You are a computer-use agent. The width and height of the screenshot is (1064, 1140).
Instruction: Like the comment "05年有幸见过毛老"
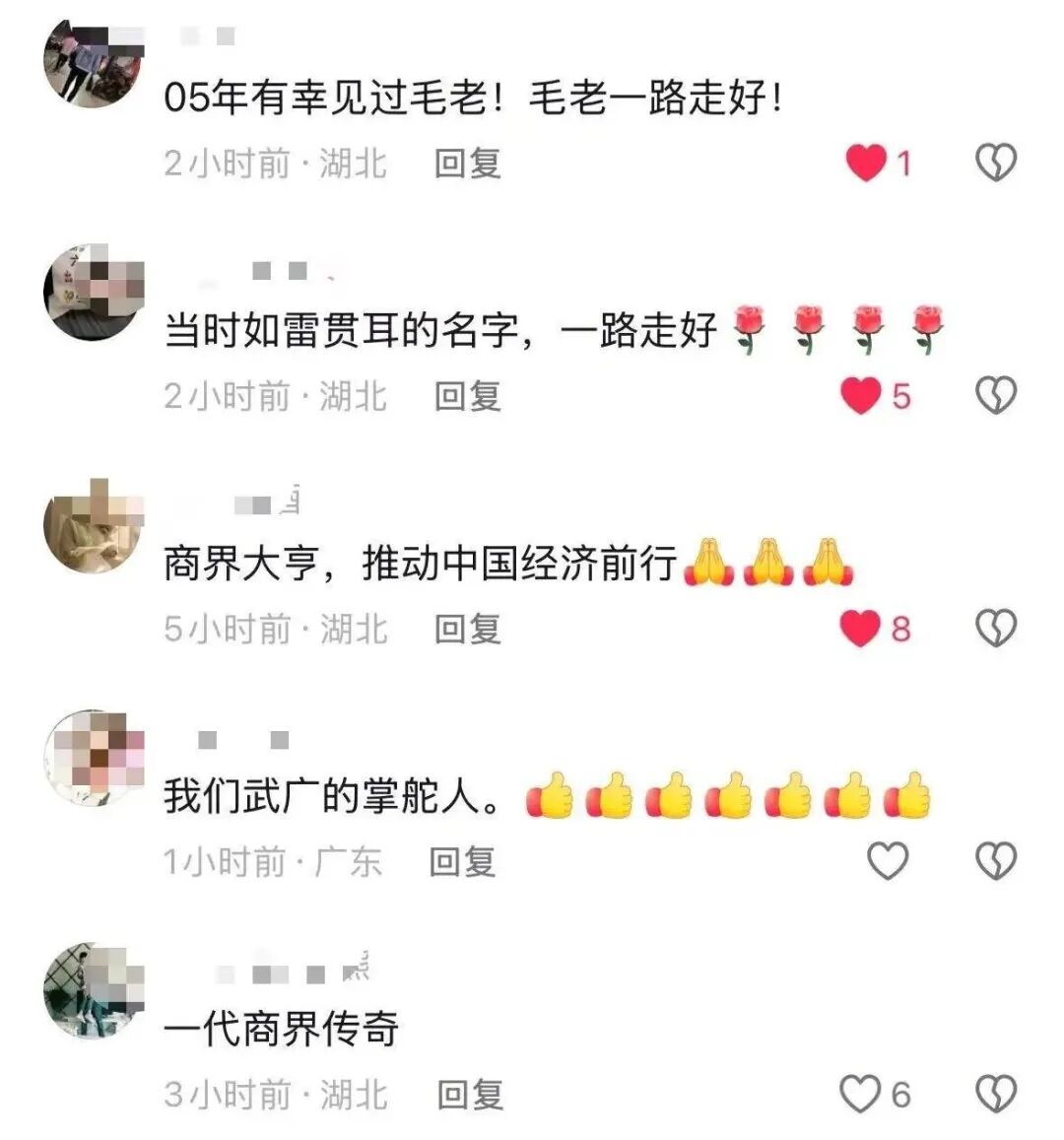point(866,163)
